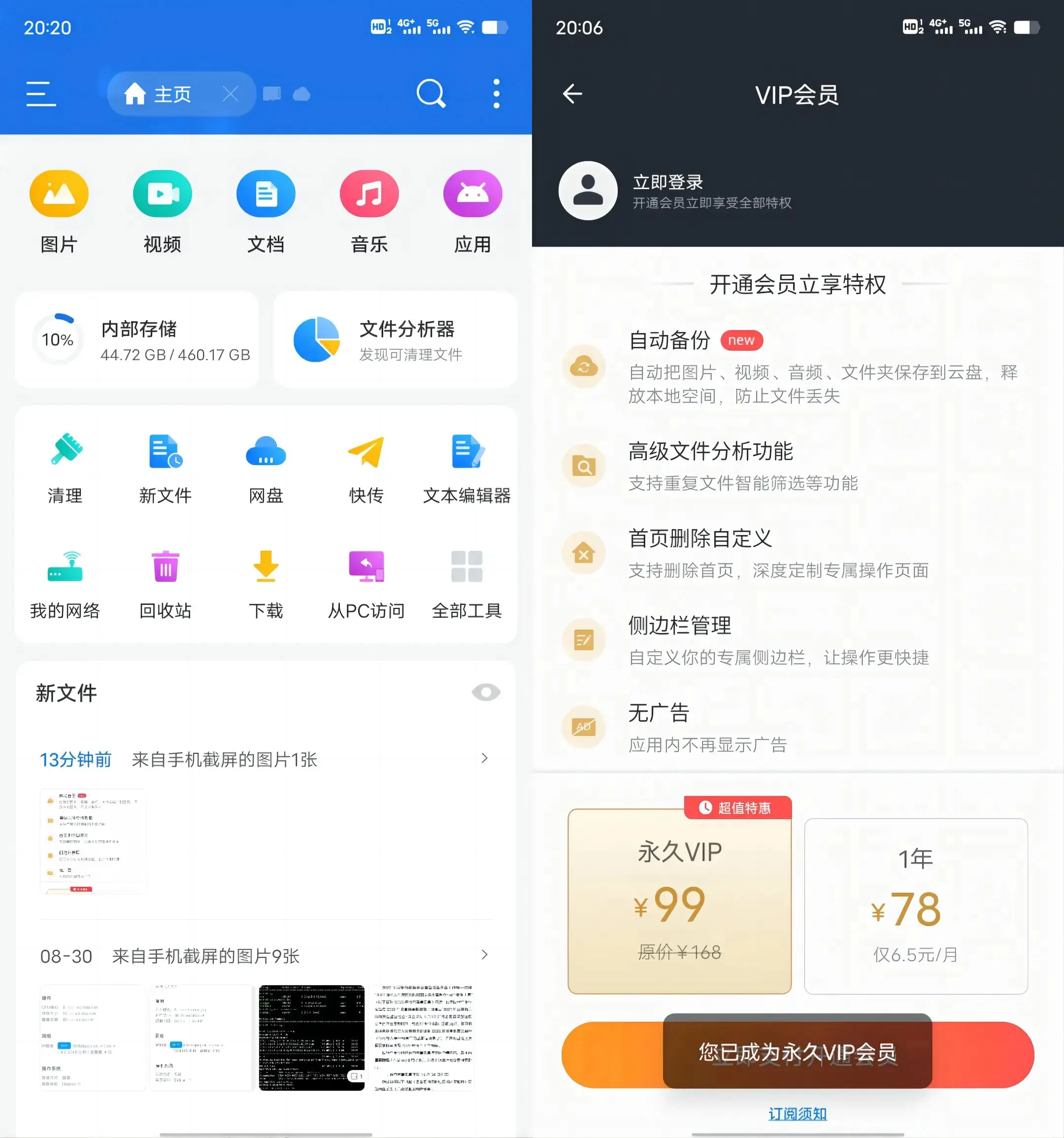Open the 订阅须知 link
This screenshot has width=1064, height=1138.
798,1114
